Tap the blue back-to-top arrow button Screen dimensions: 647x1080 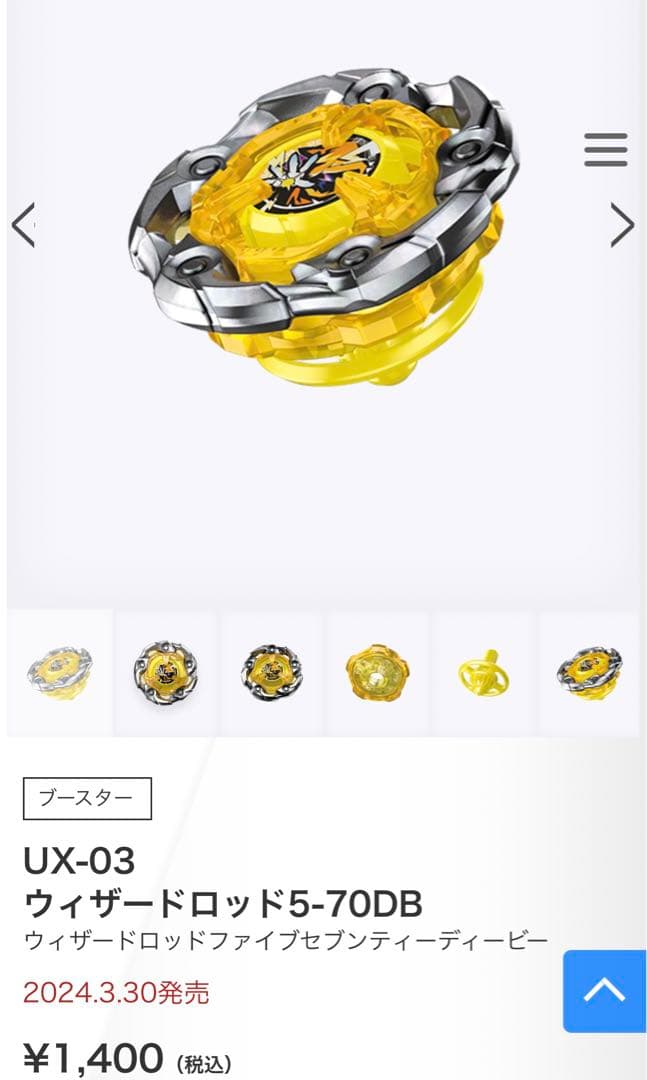pyautogui.click(x=604, y=990)
